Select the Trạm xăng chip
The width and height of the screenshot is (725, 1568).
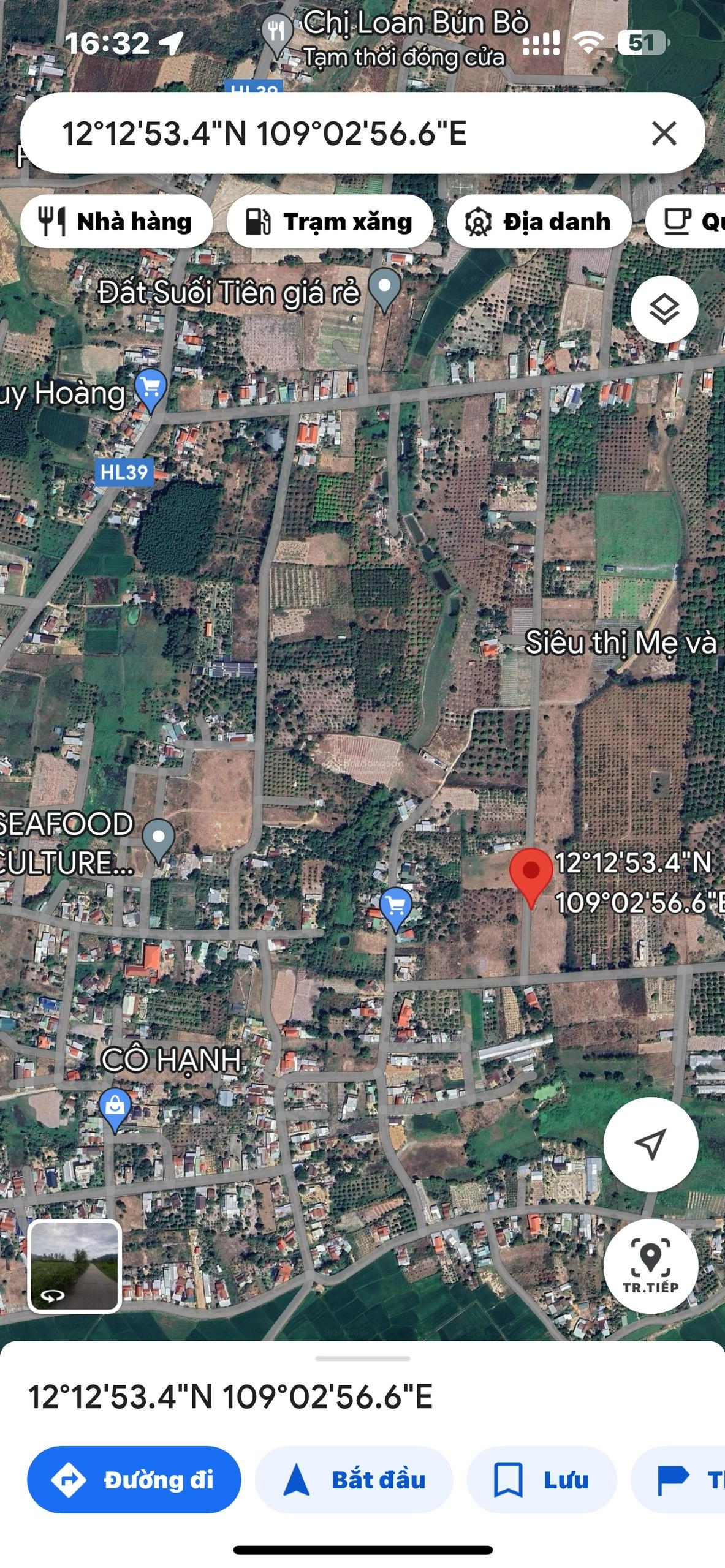pyautogui.click(x=330, y=221)
